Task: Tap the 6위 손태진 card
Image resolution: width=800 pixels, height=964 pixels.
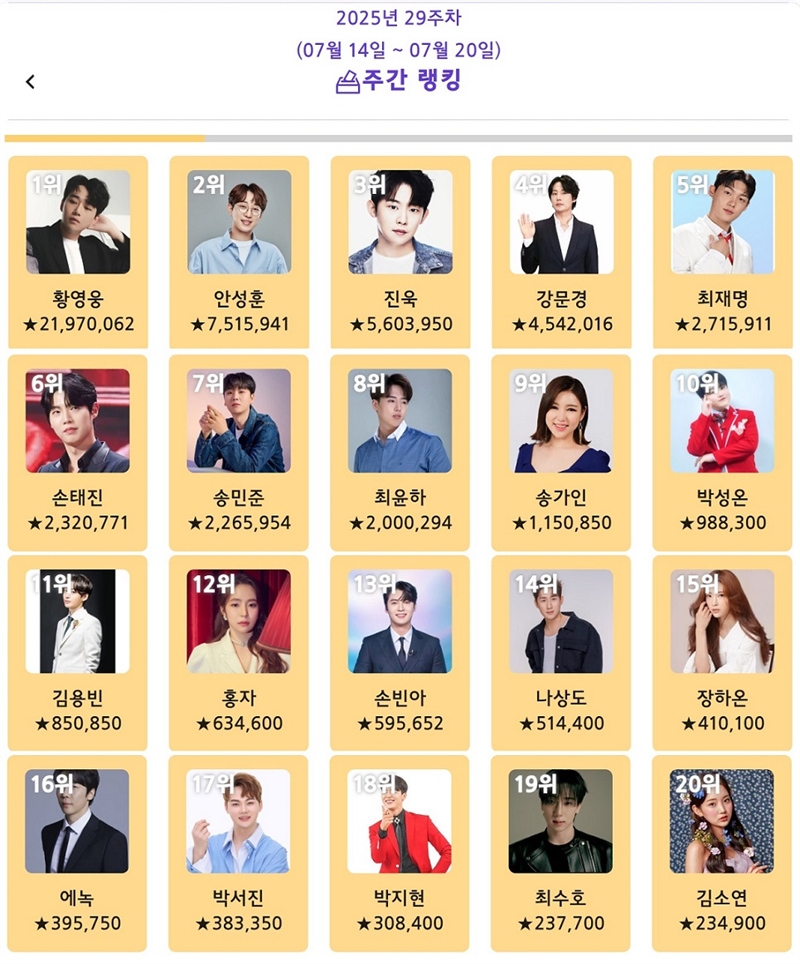Action: (x=78, y=450)
